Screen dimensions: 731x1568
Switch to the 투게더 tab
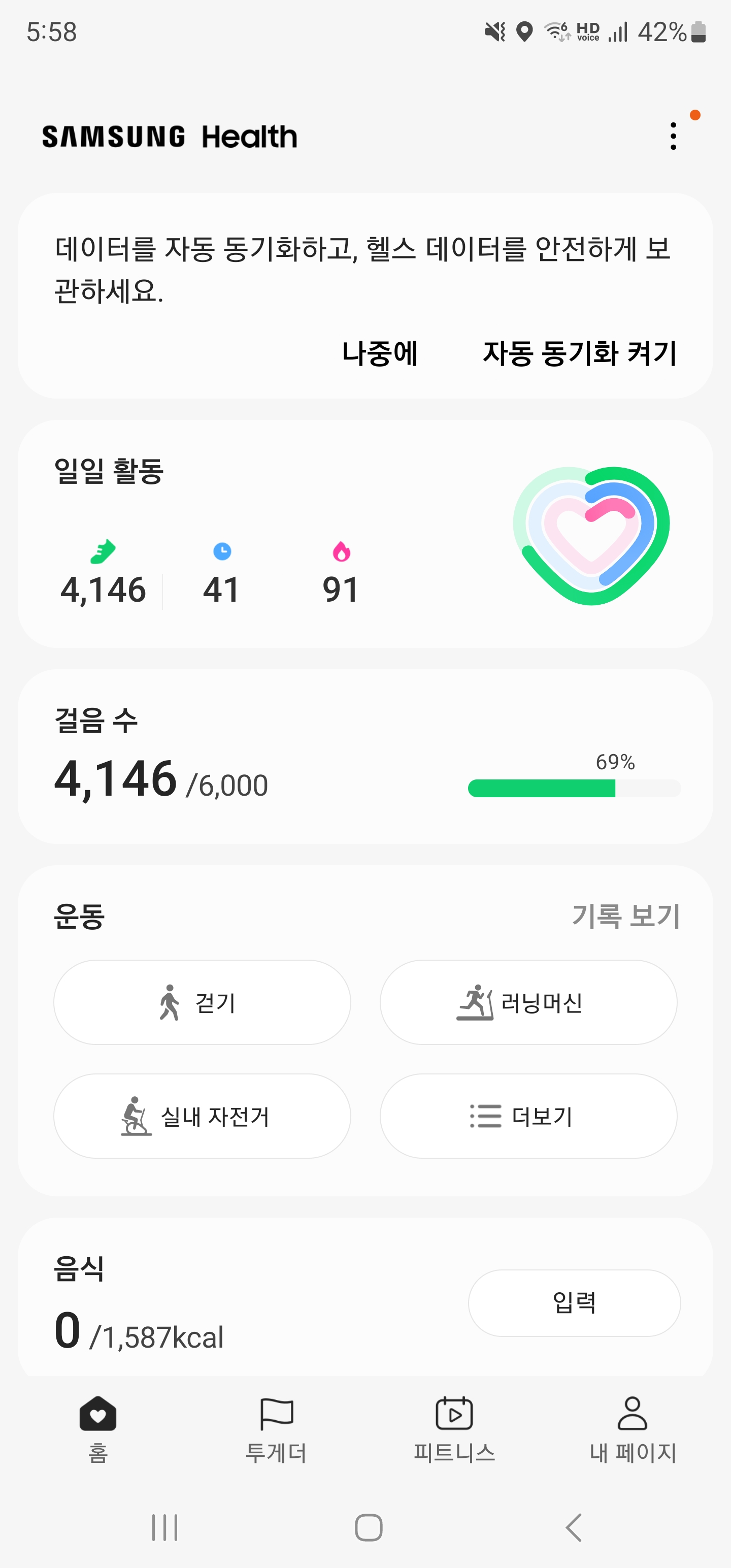pyautogui.click(x=276, y=1427)
